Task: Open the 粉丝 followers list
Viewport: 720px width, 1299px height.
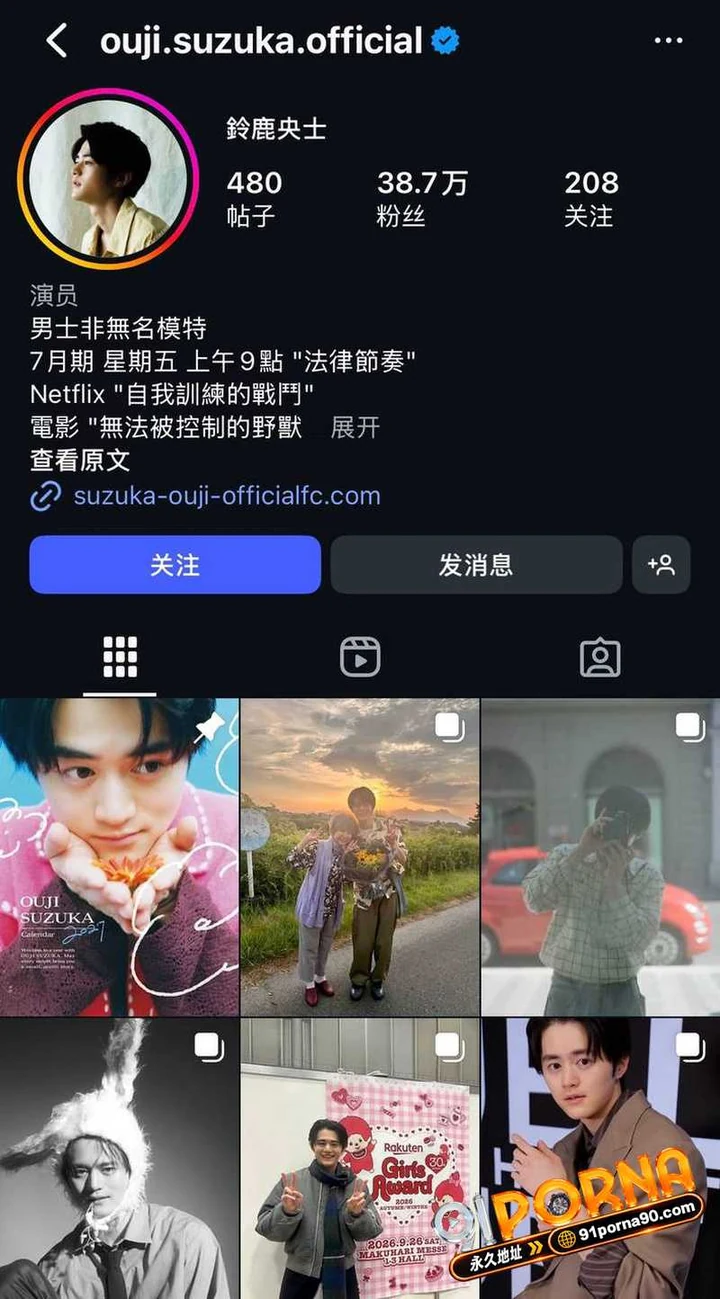Action: [422, 197]
